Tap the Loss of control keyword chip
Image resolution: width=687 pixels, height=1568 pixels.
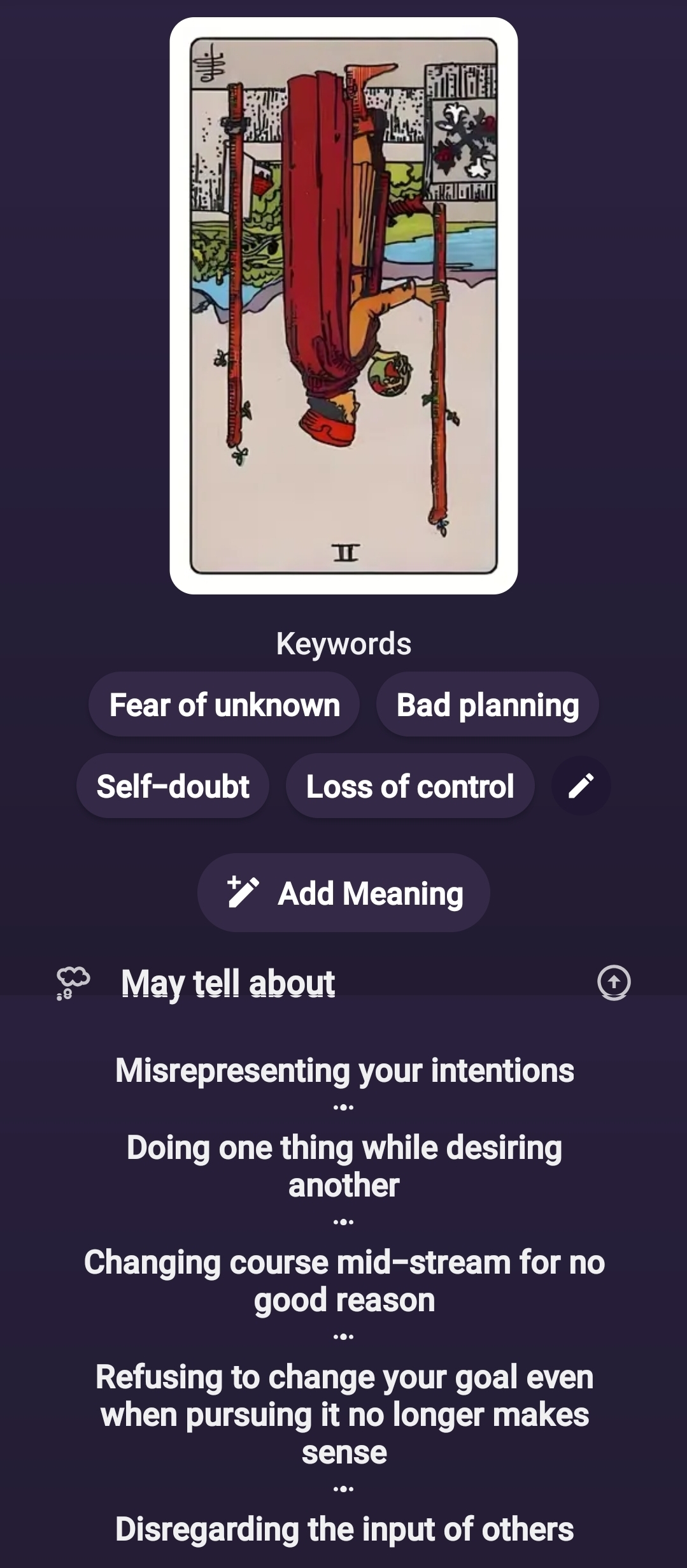409,786
